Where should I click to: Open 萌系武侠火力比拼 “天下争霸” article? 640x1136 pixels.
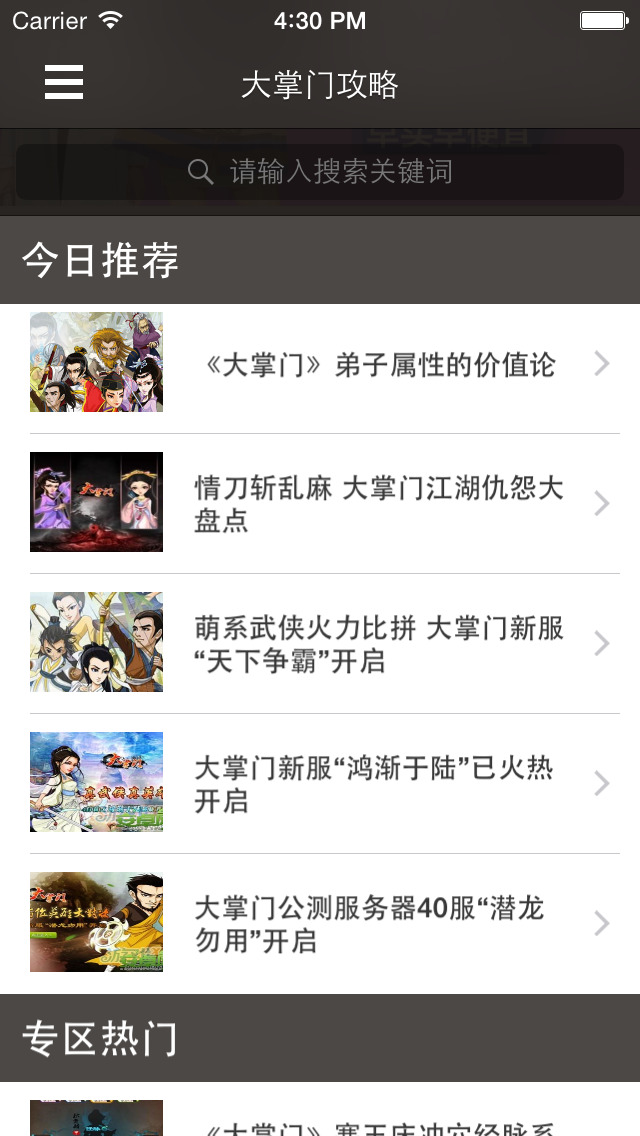380,644
